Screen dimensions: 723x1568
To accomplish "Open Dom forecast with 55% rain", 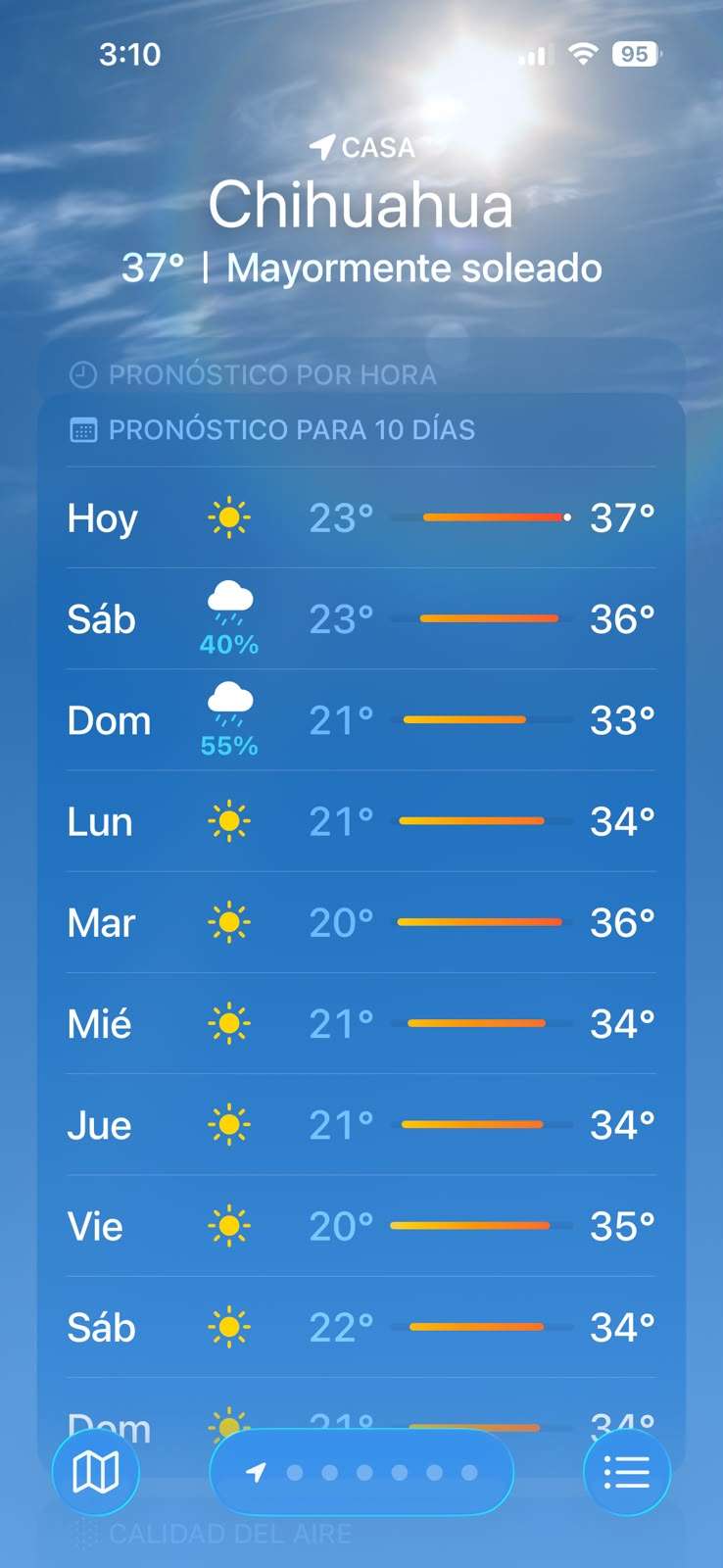I will tap(361, 720).
